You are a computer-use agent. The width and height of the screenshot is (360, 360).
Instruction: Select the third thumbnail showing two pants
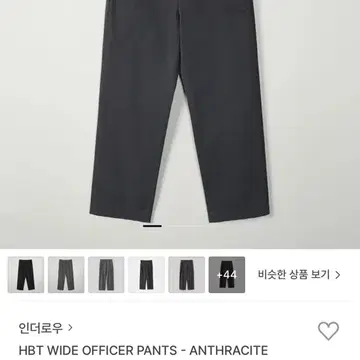(x=106, y=275)
